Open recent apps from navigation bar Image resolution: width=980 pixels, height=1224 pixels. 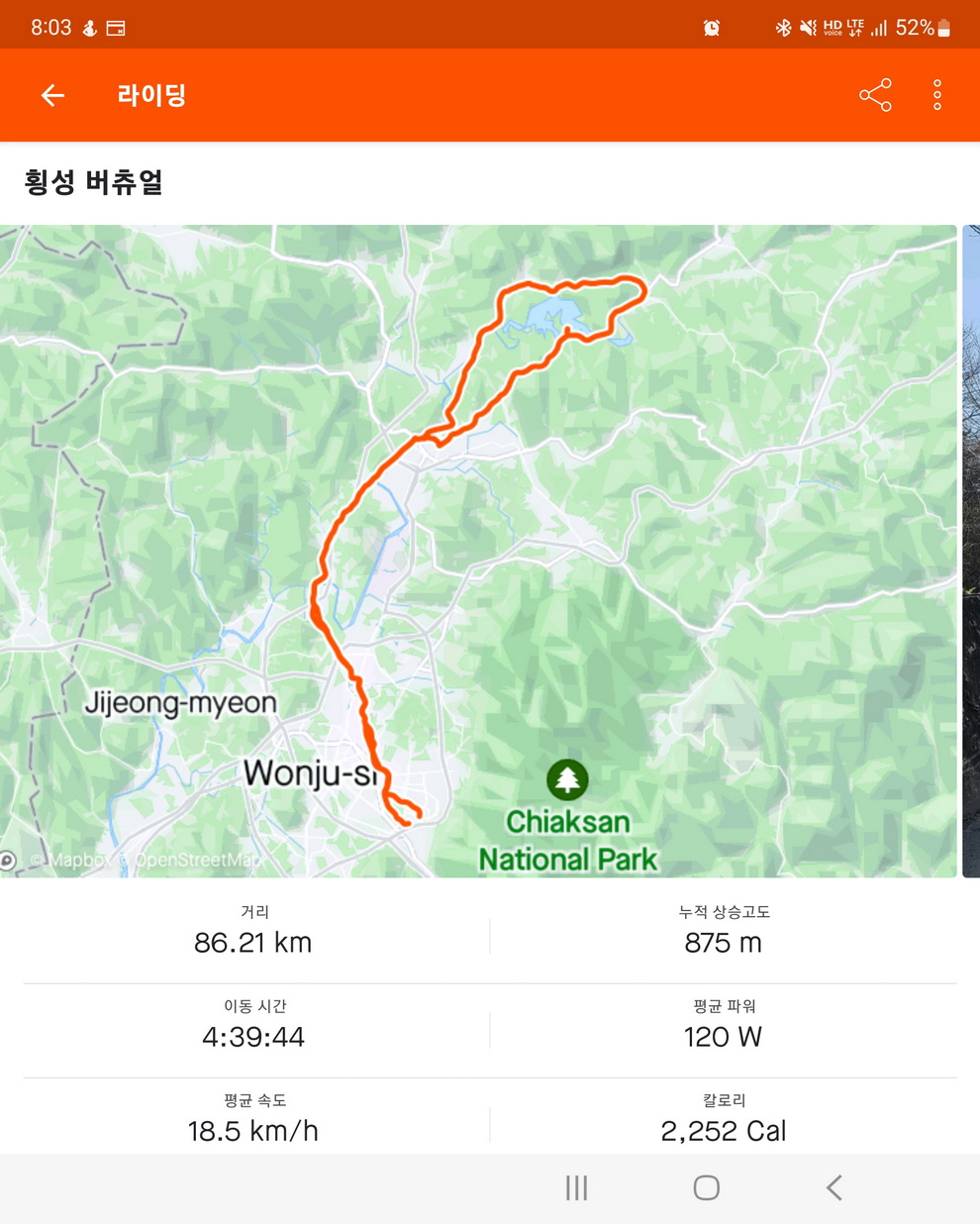tap(576, 1187)
